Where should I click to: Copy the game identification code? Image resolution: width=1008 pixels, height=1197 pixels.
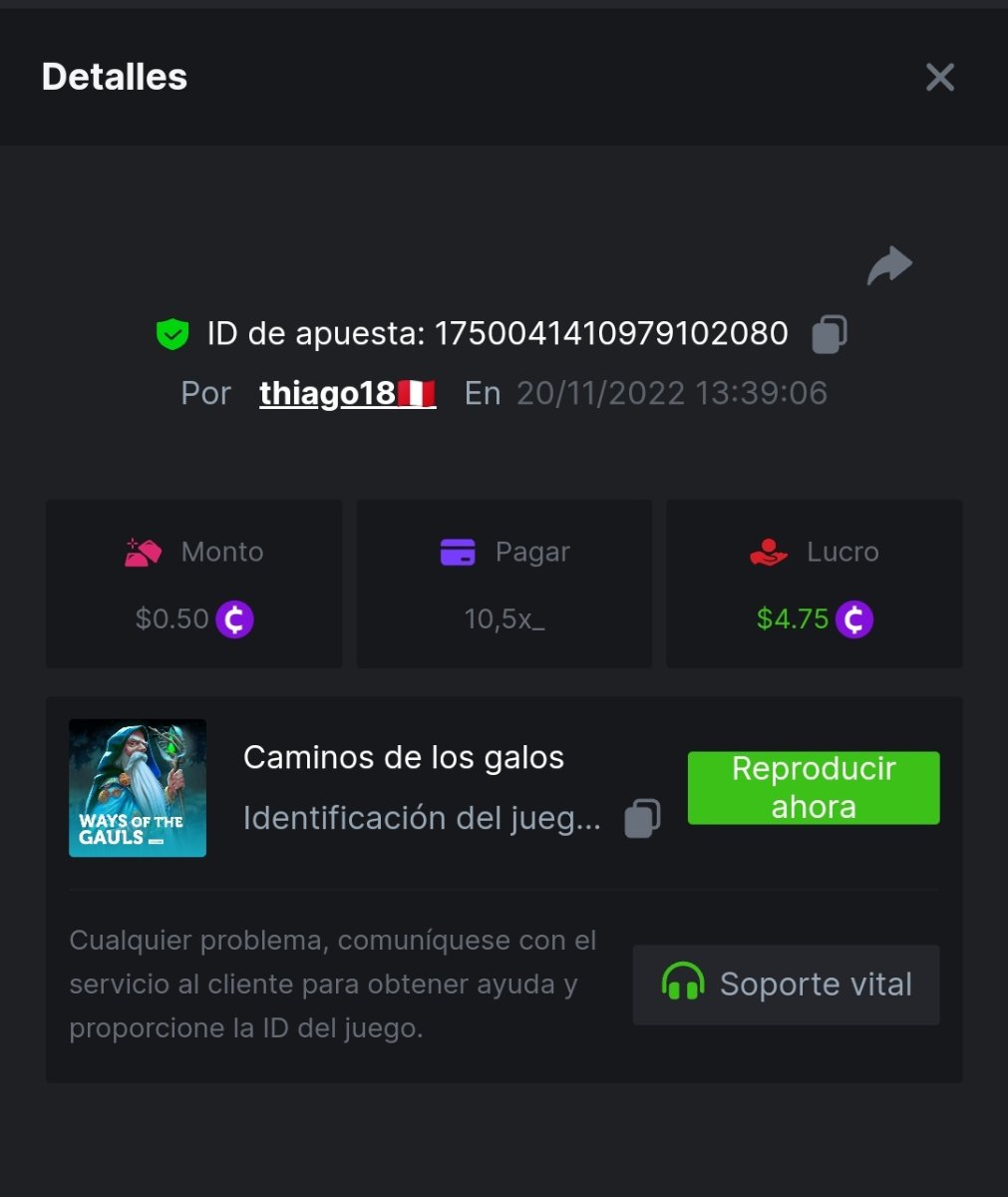tap(642, 819)
